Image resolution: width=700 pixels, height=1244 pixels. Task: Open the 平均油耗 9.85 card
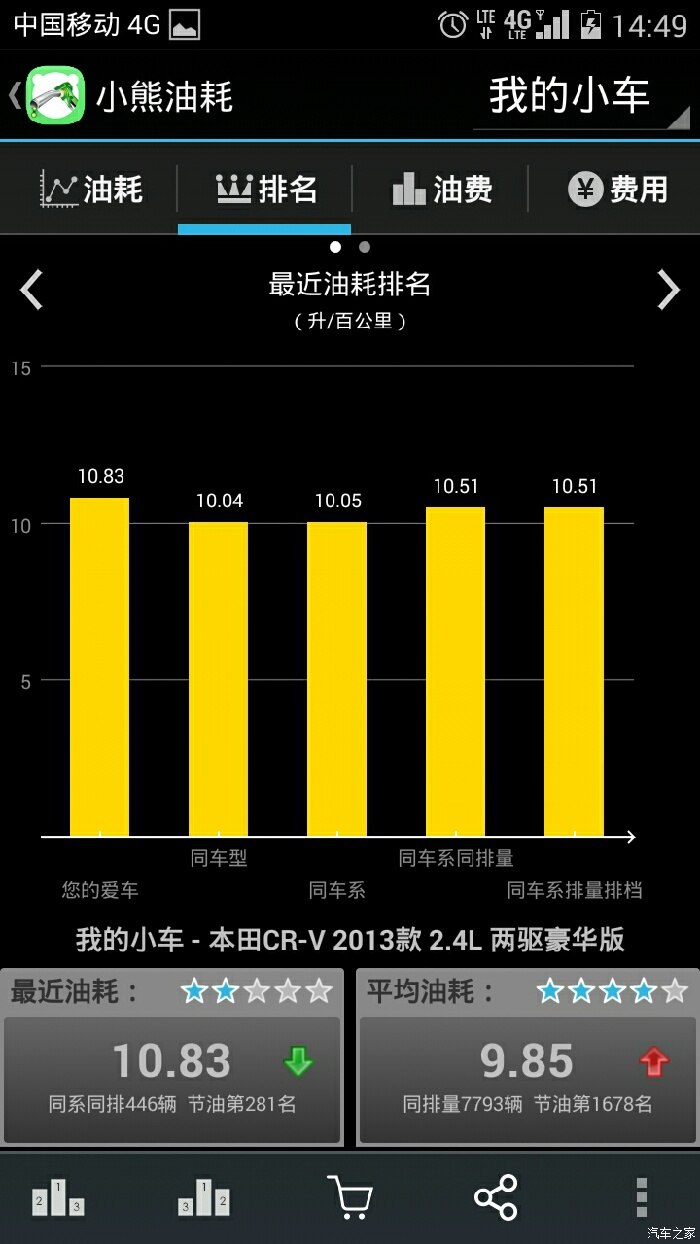[x=526, y=1078]
